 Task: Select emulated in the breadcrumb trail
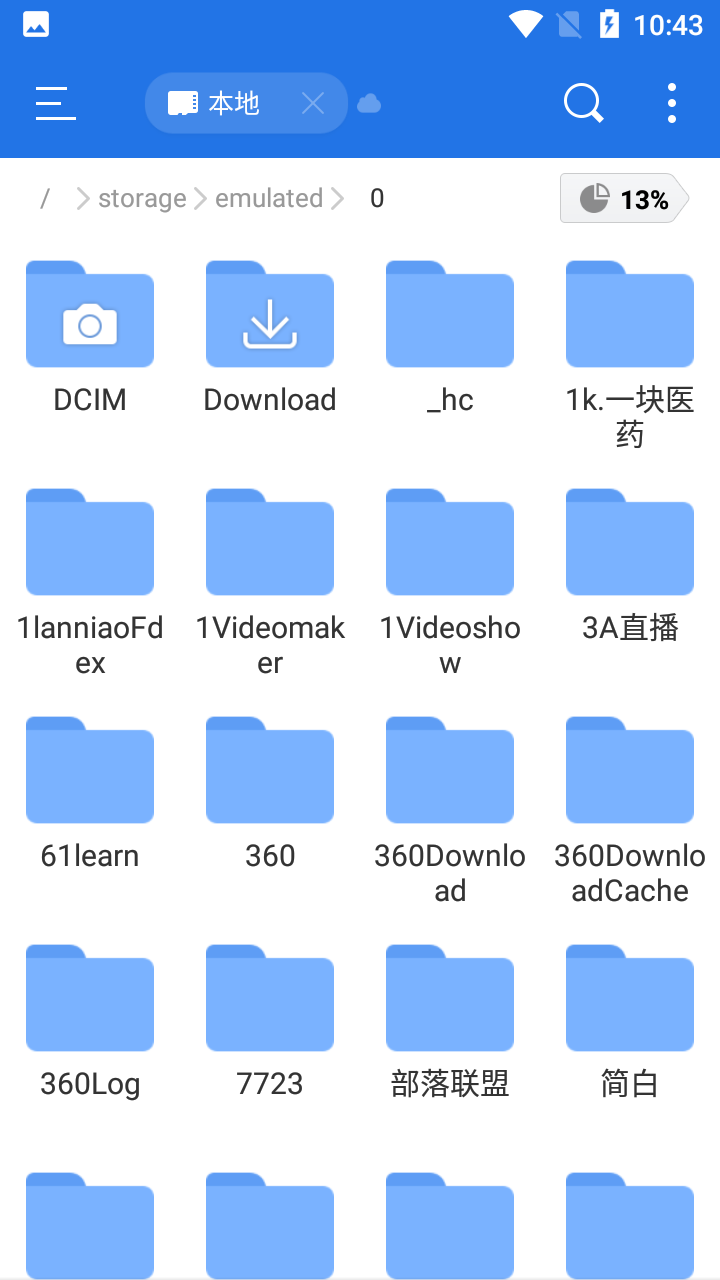pyautogui.click(x=268, y=198)
